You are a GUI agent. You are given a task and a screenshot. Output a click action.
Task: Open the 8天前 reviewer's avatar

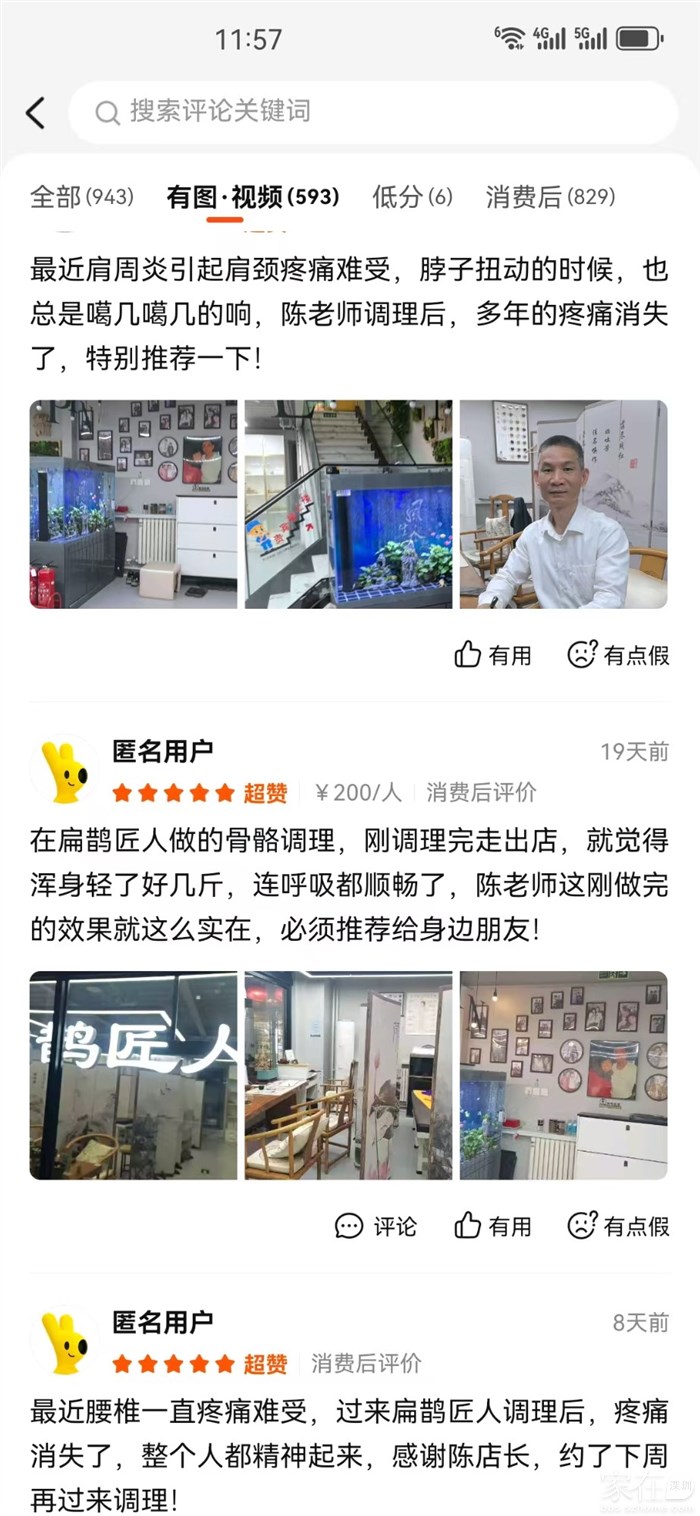tap(65, 1342)
